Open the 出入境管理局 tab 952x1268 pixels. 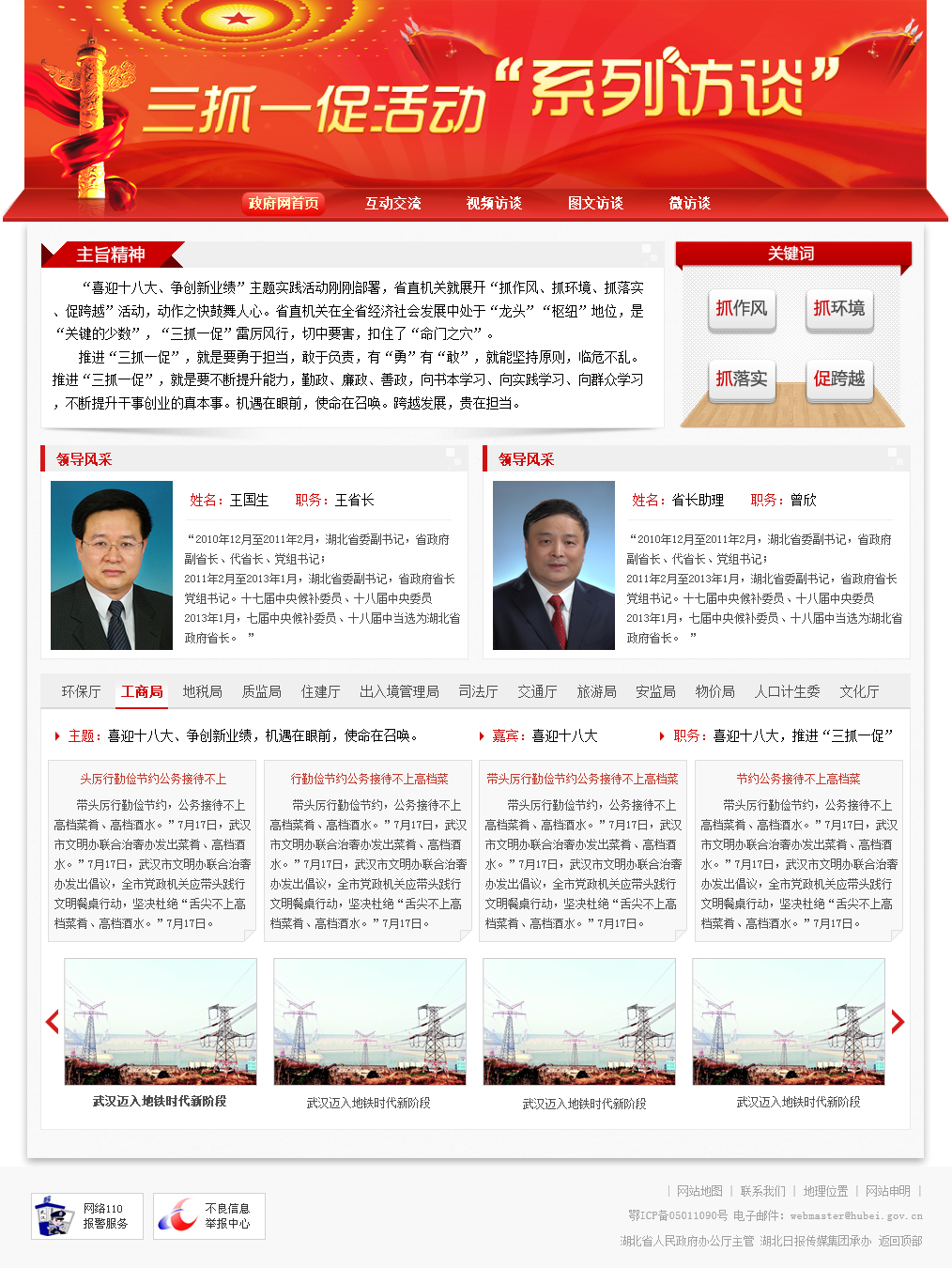tap(399, 691)
